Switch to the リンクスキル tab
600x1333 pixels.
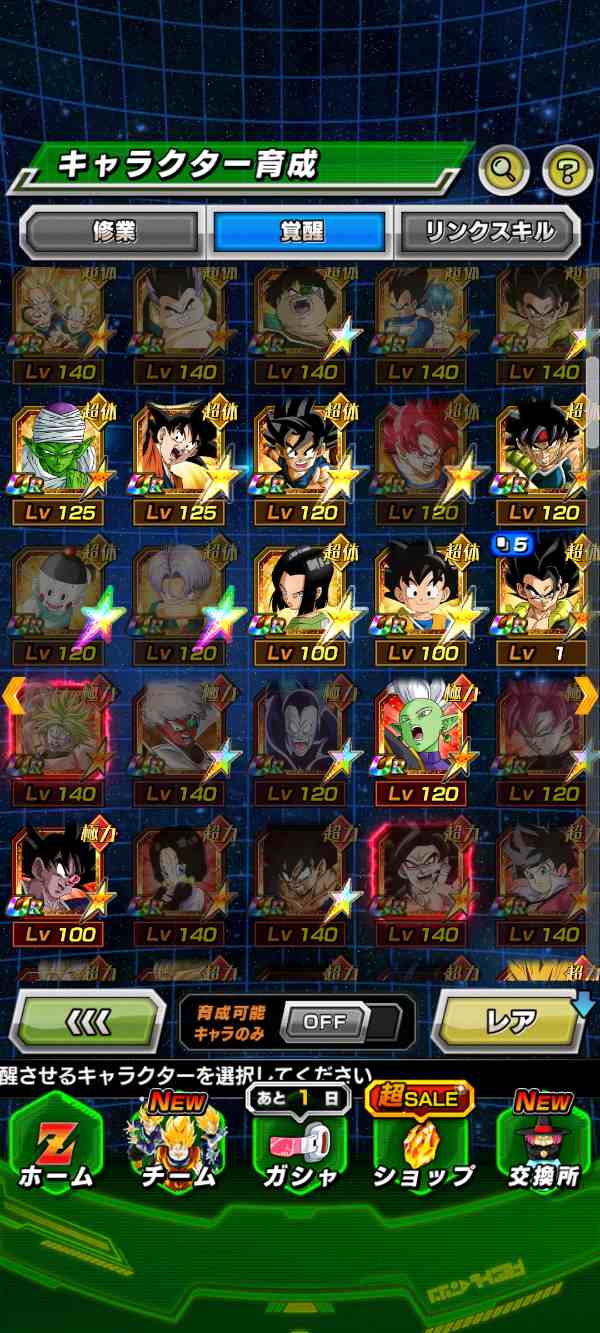click(489, 232)
